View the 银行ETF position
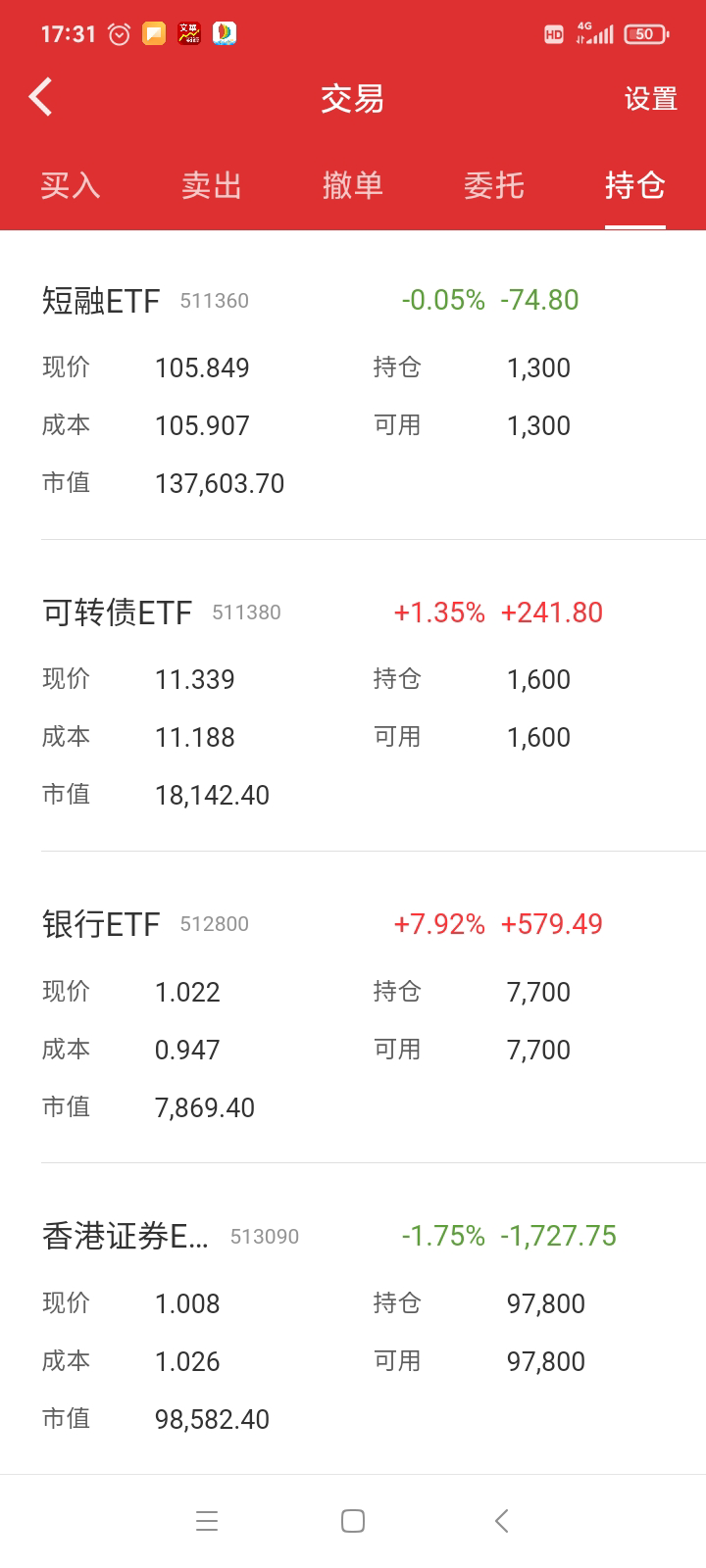706x1568 pixels. click(101, 924)
